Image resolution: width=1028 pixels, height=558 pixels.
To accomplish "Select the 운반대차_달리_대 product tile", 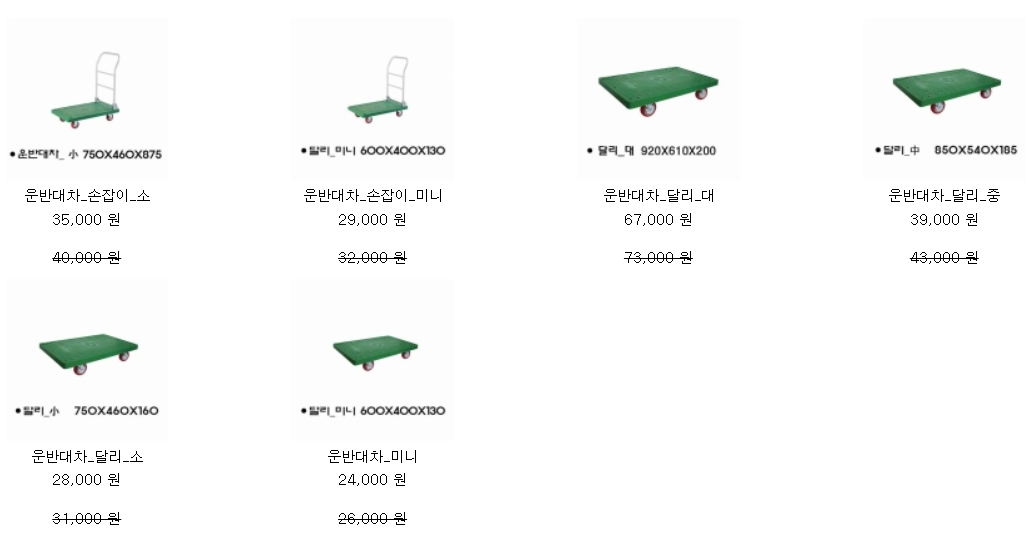I will tap(658, 99).
